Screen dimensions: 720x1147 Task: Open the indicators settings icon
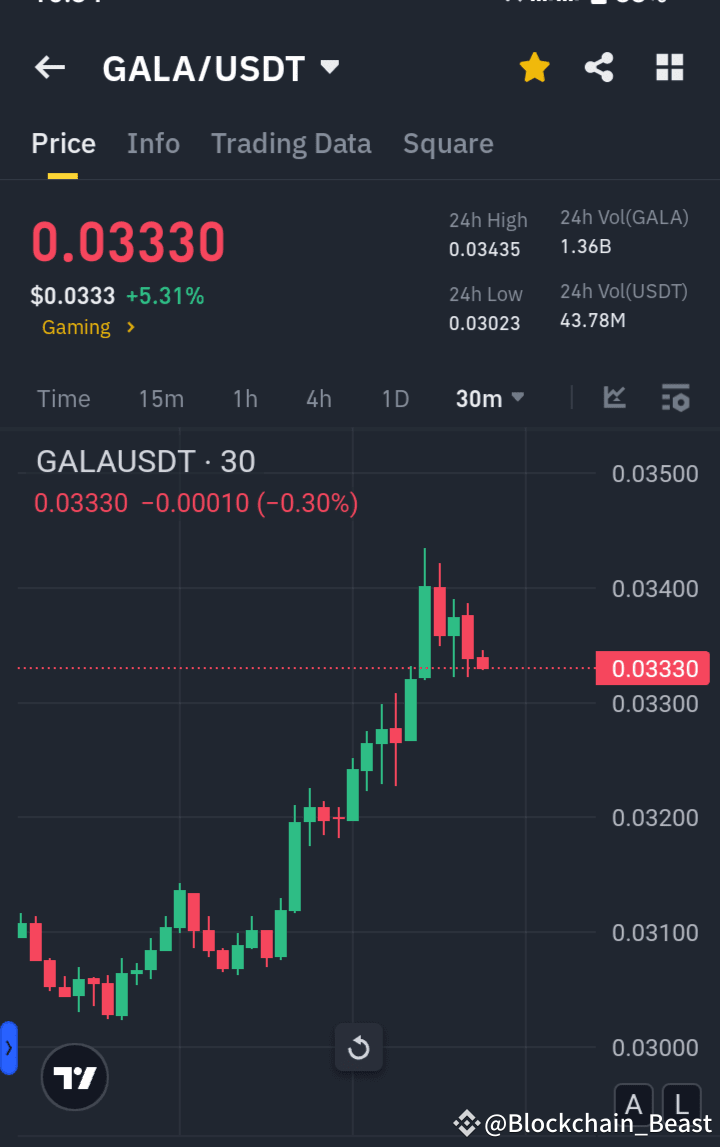pos(675,398)
